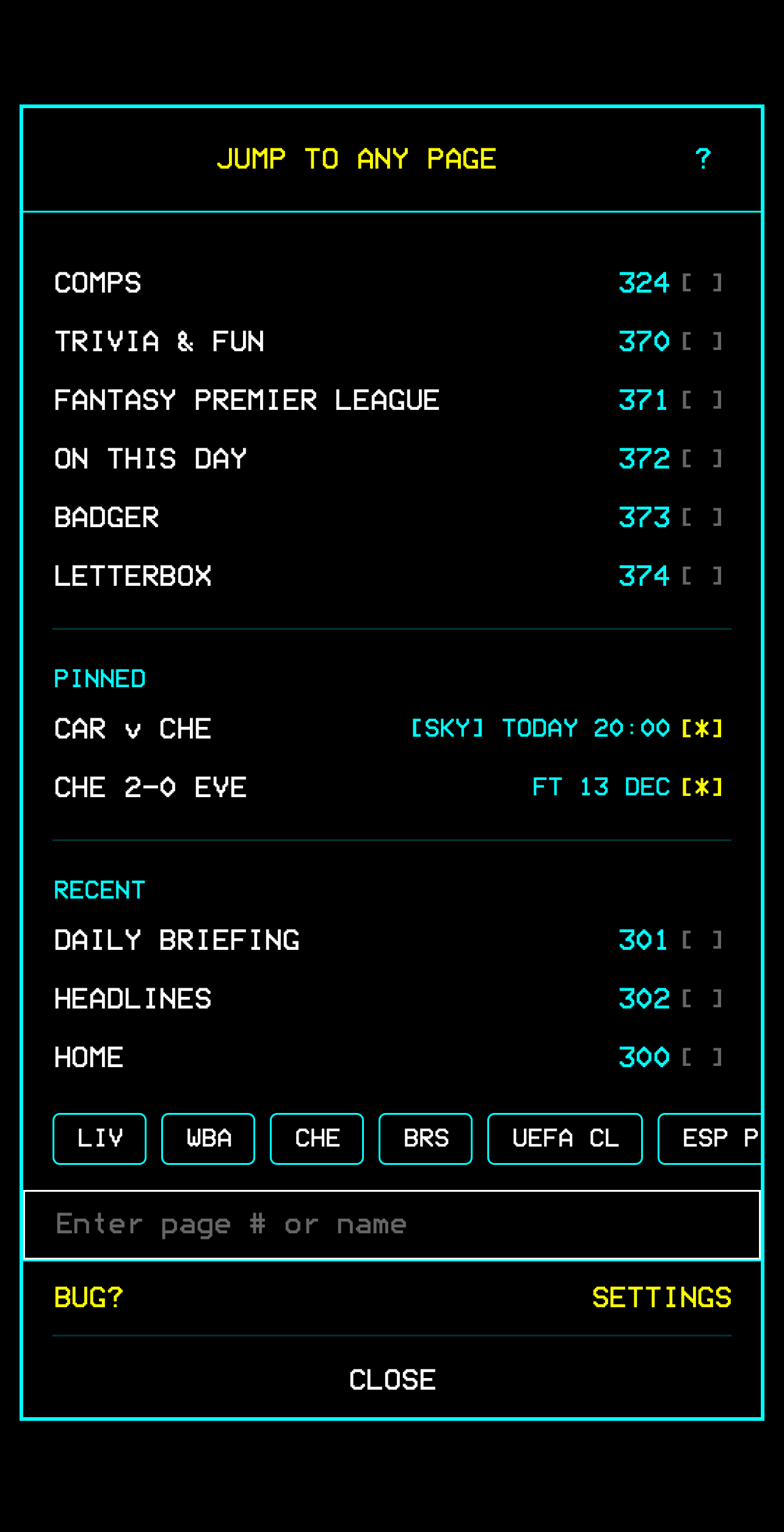Screen dimensions: 784x1532
Task: Report a bug via BUG? link
Action: click(x=87, y=1296)
